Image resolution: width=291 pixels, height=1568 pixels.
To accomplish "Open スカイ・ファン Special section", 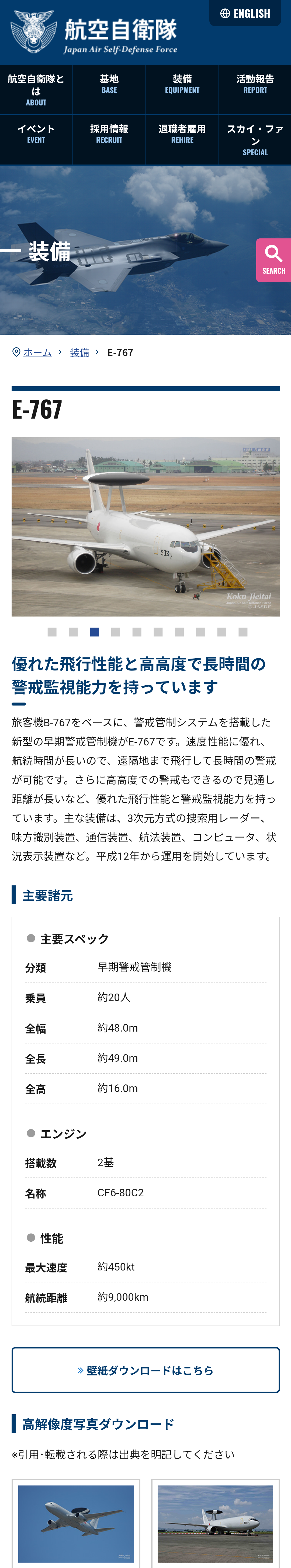I will tap(255, 140).
